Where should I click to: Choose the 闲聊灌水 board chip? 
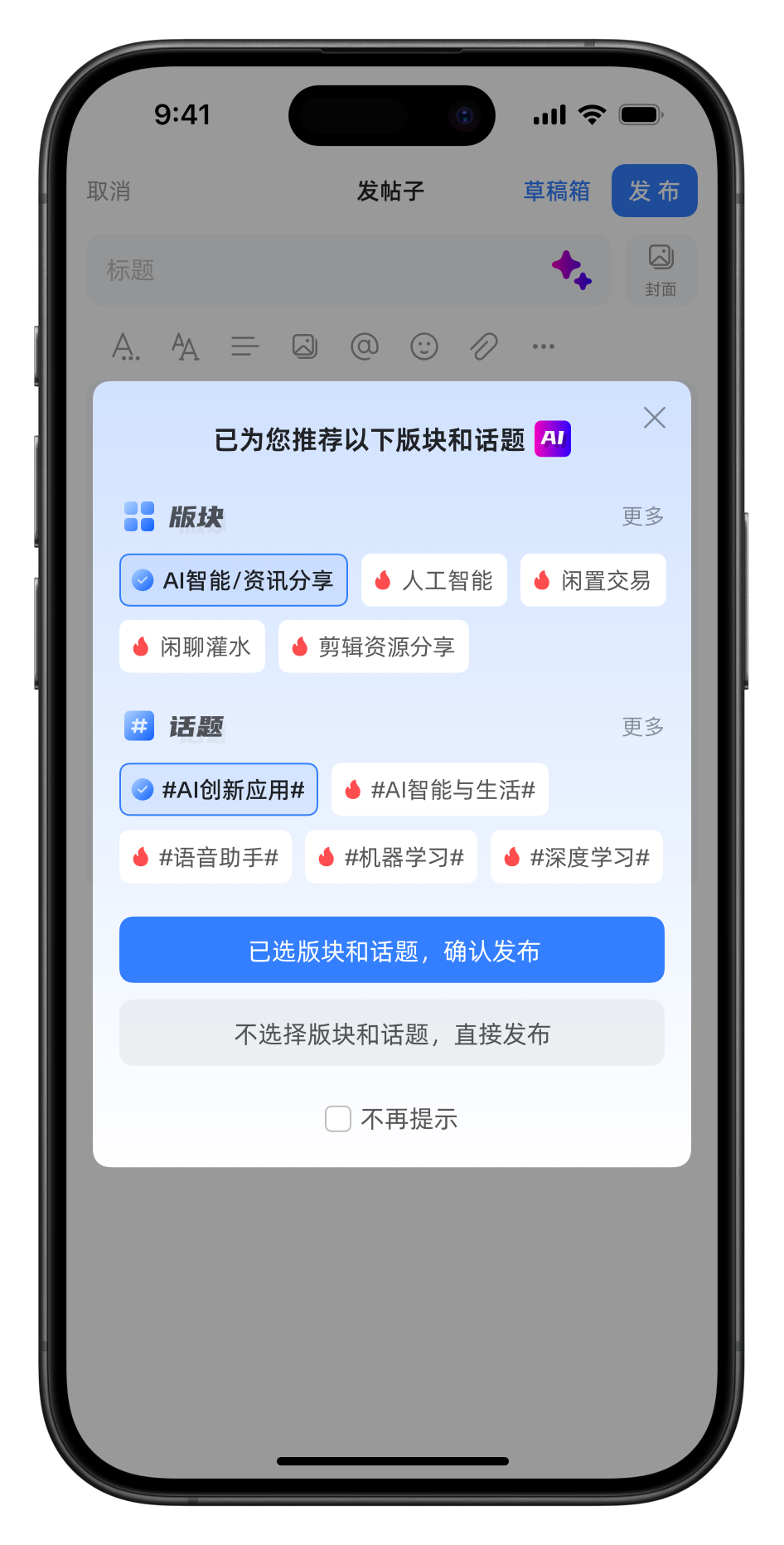click(x=192, y=647)
